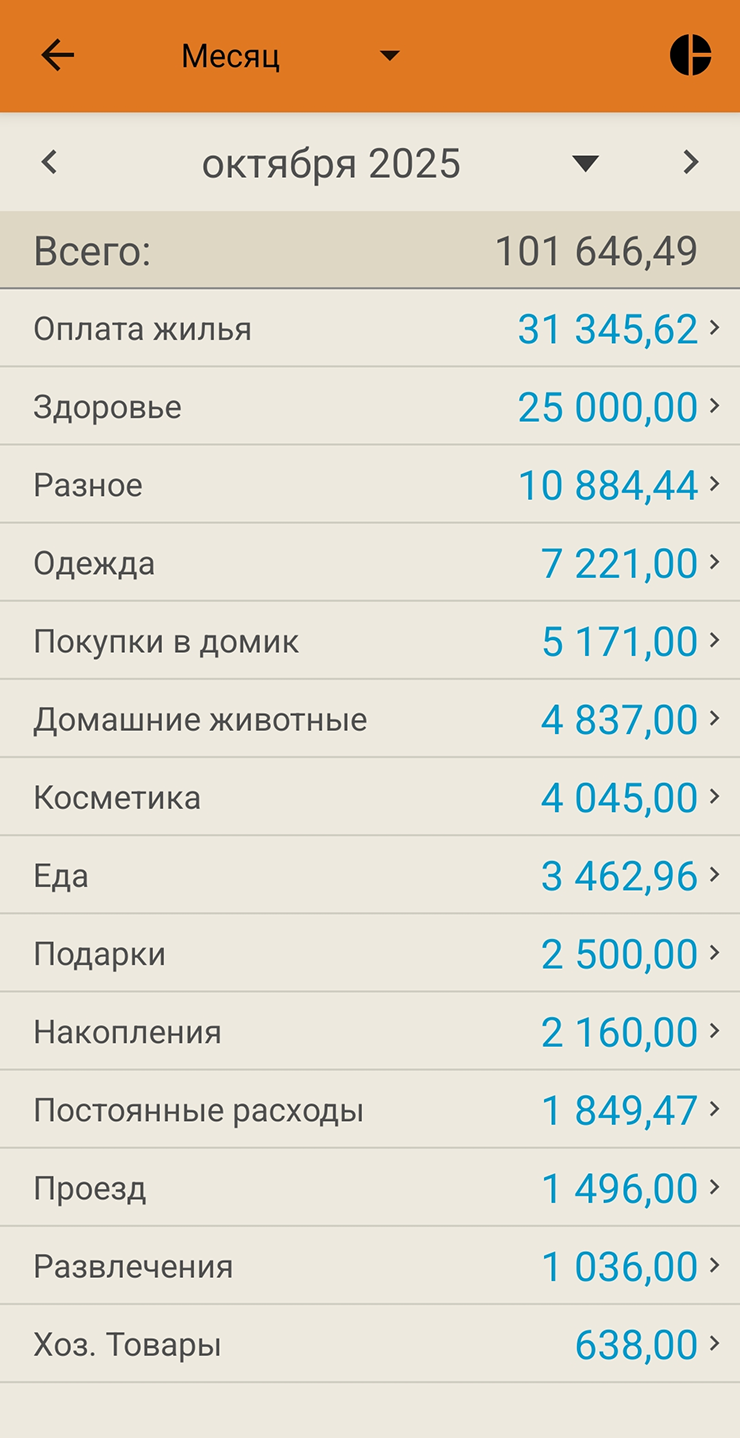Select the Покупки в домик row
The width and height of the screenshot is (740, 1438).
point(370,641)
